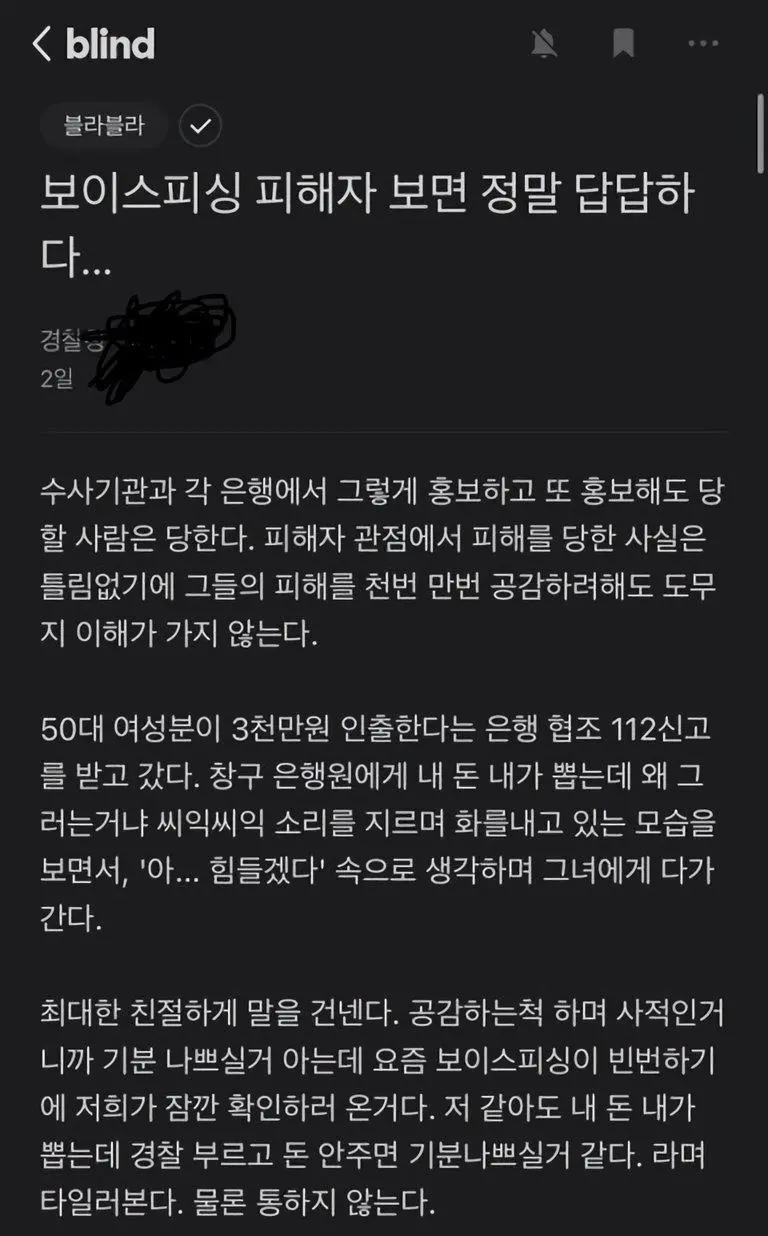This screenshot has height=1236, width=768.
Task: Tap the checkmark circle beside 블라블라
Action: pos(200,126)
